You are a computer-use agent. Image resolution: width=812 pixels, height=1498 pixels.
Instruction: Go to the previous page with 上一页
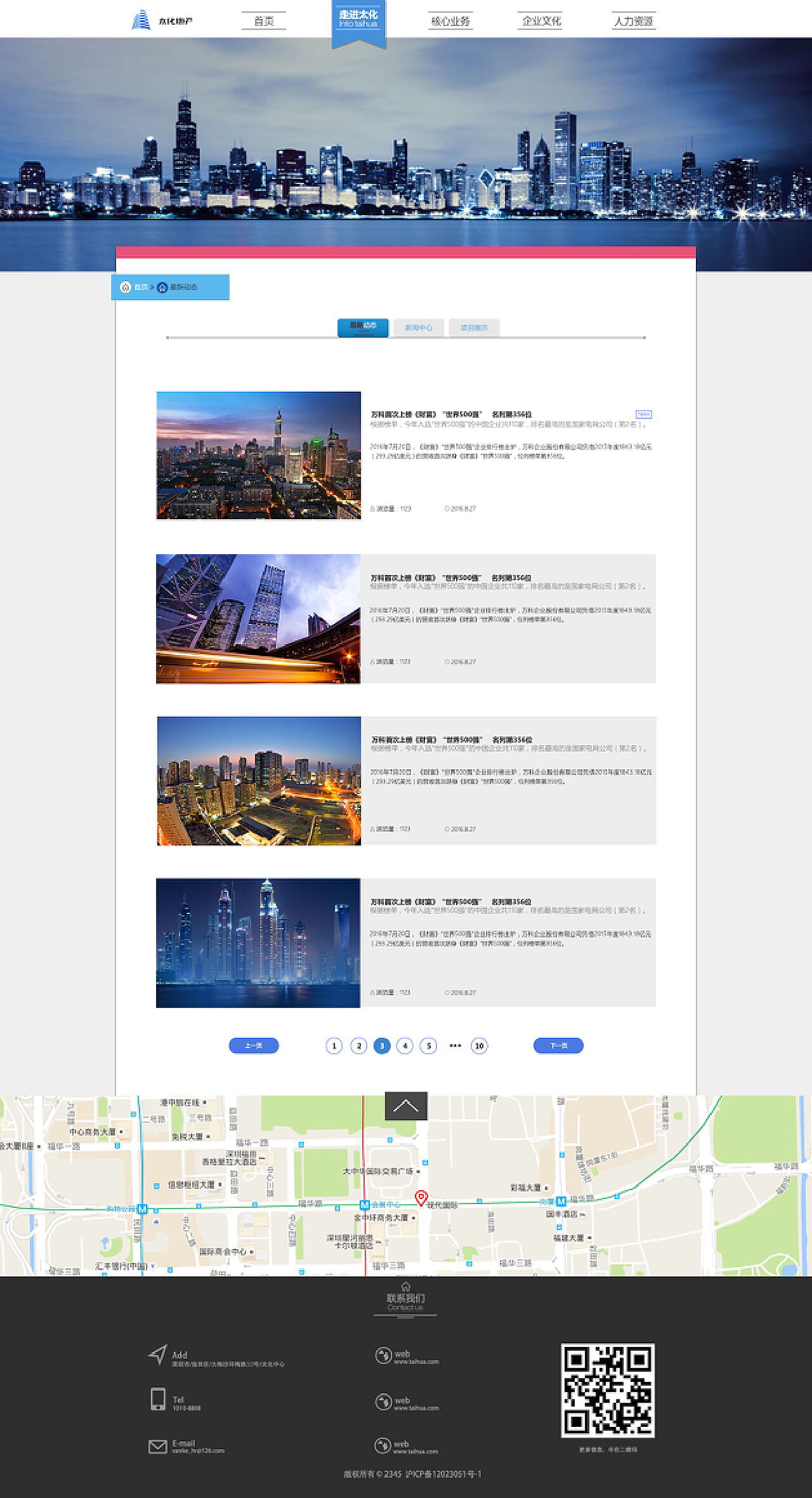point(254,1045)
